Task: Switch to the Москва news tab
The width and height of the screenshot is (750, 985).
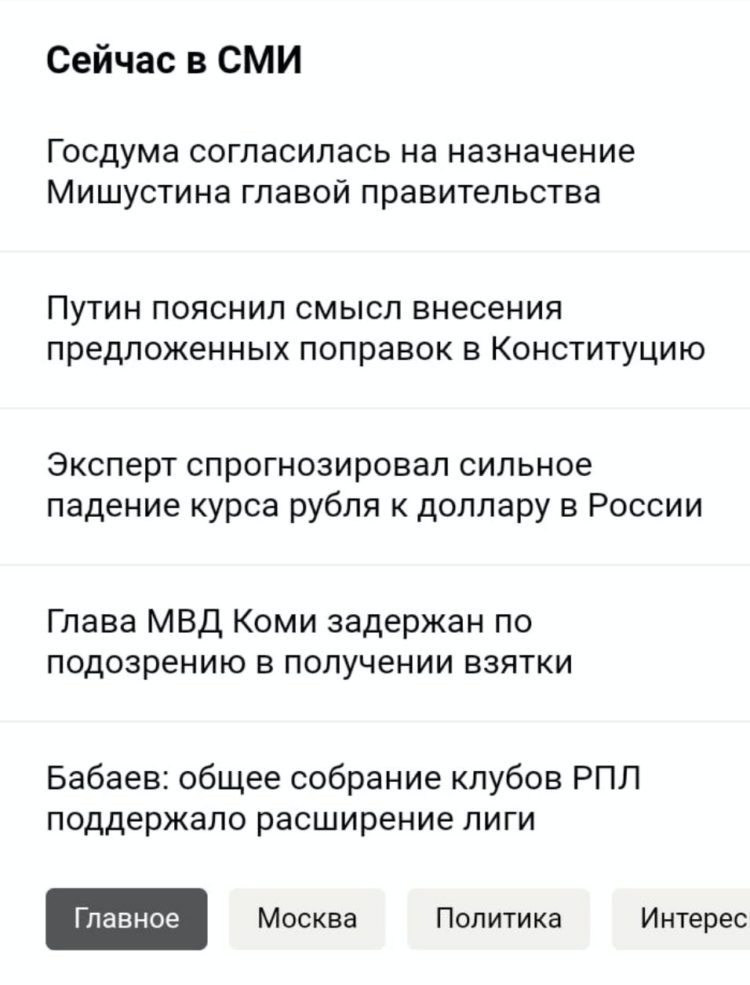Action: (x=307, y=919)
